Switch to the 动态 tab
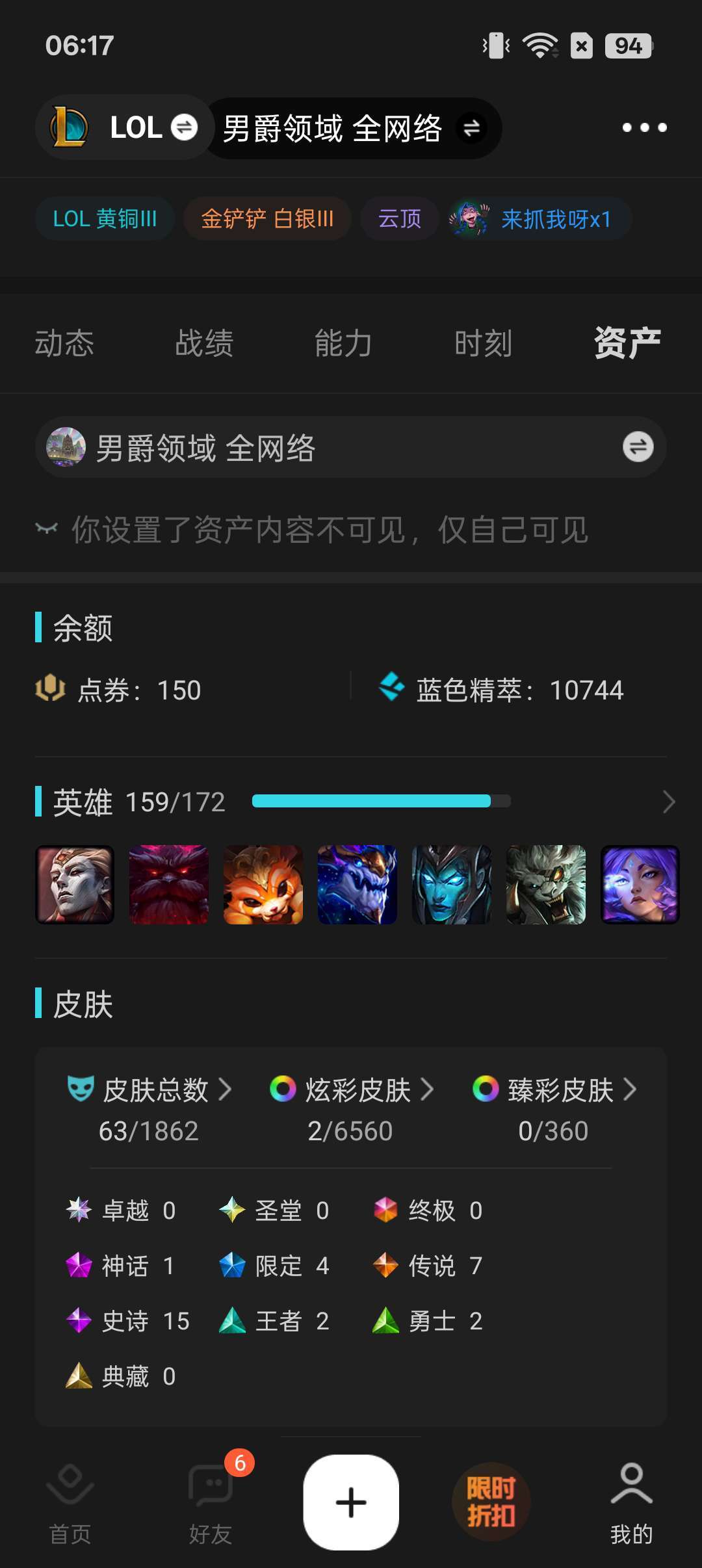Viewport: 702px width, 1568px height. click(64, 343)
